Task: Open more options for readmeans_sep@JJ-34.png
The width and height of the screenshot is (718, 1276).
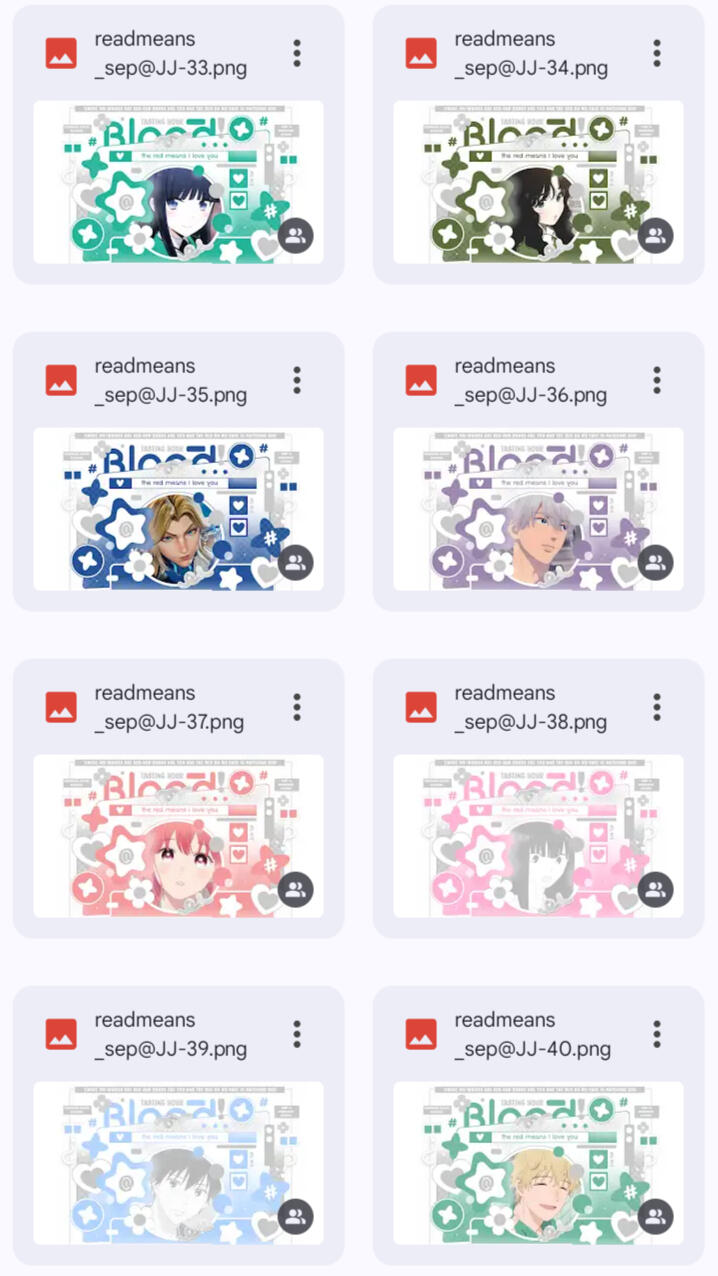Action: coord(657,54)
